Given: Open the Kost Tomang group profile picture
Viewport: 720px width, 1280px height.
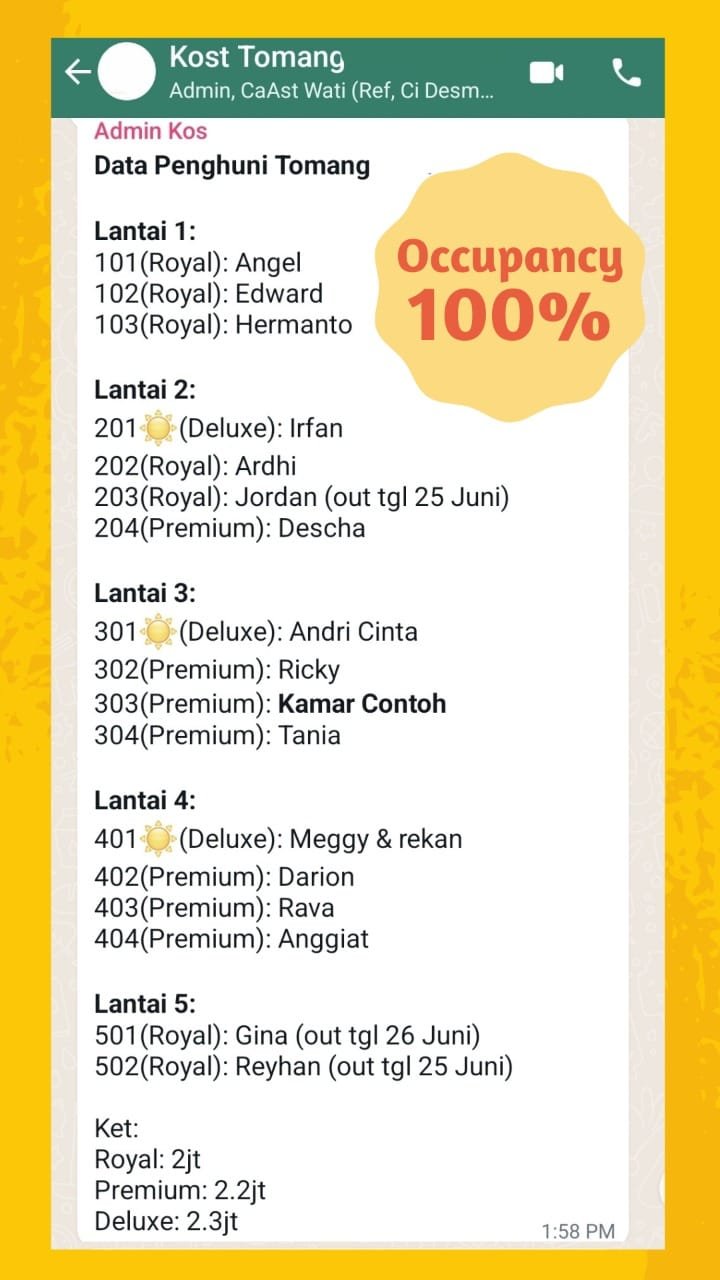Looking at the screenshot, I should (x=128, y=72).
